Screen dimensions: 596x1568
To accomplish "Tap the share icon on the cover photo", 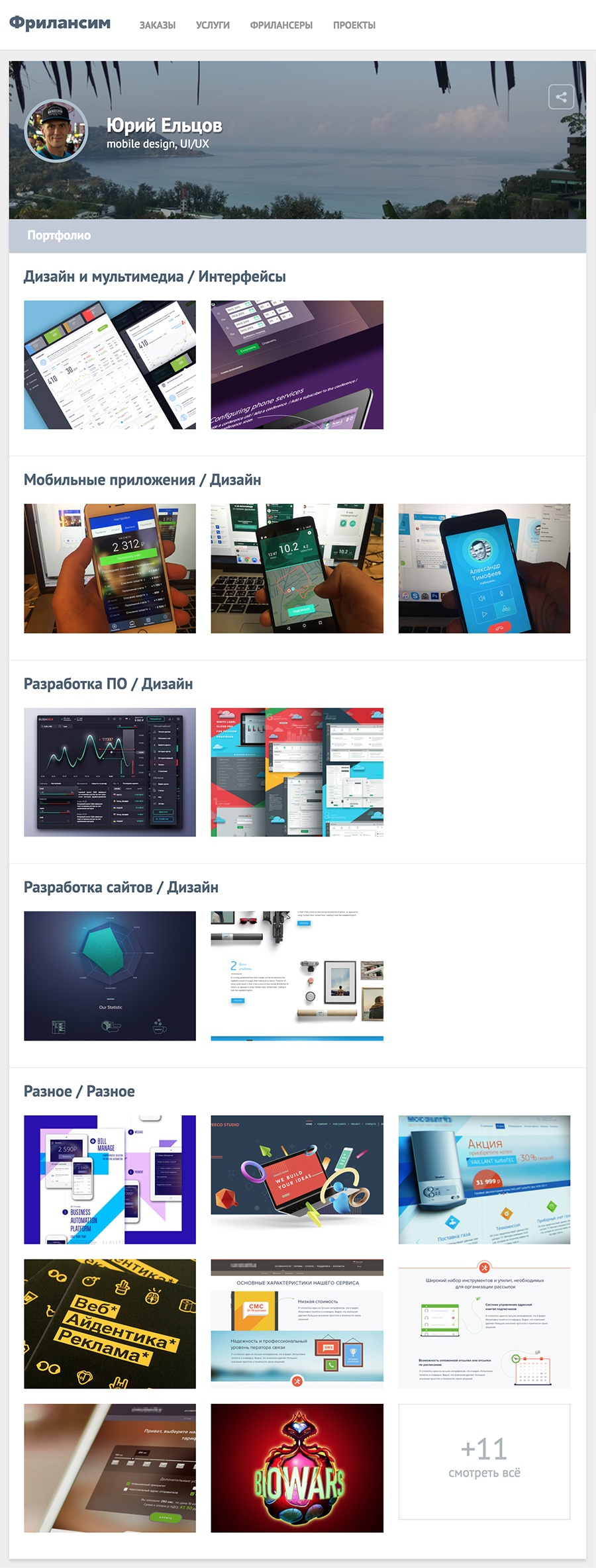I will pos(561,97).
